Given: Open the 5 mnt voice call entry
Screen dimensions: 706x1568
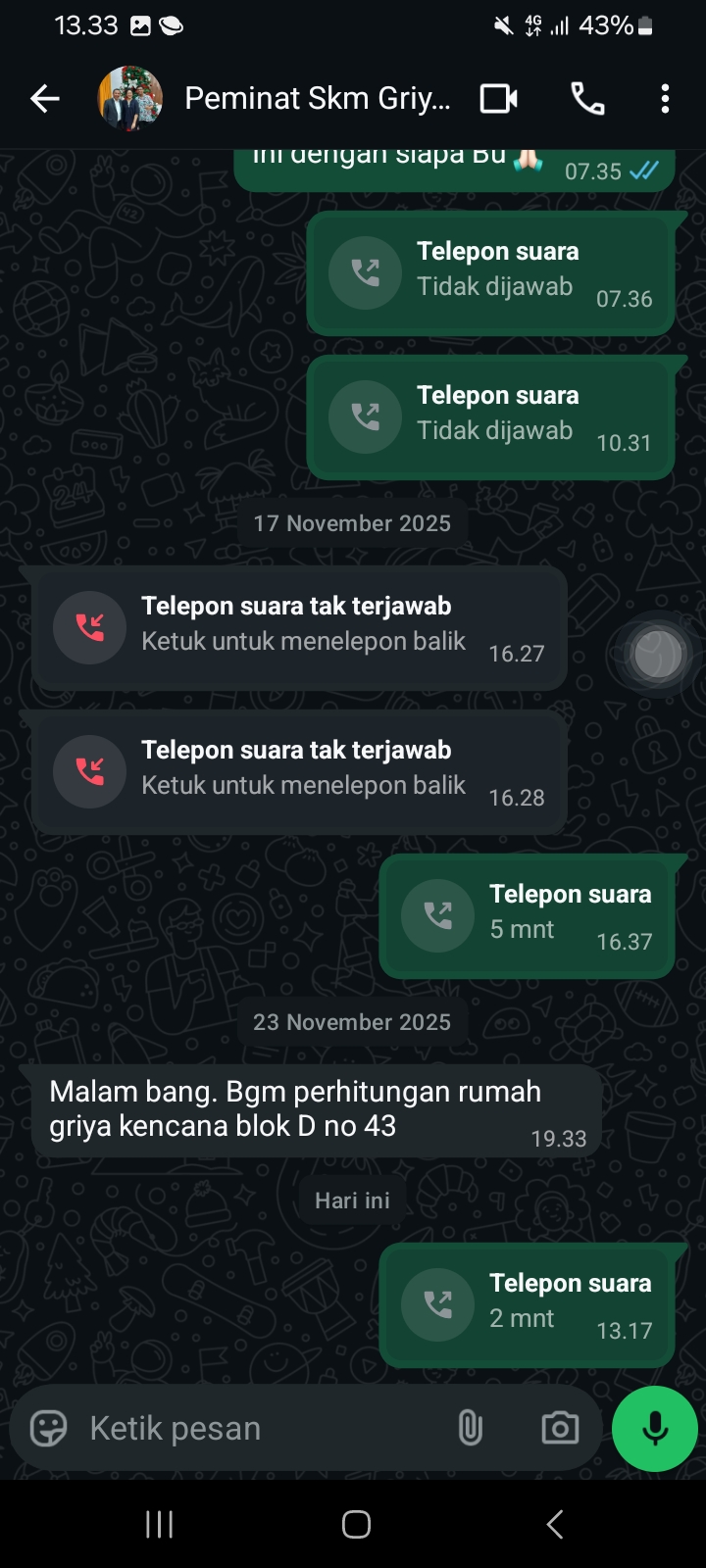Looking at the screenshot, I should click(x=527, y=916).
